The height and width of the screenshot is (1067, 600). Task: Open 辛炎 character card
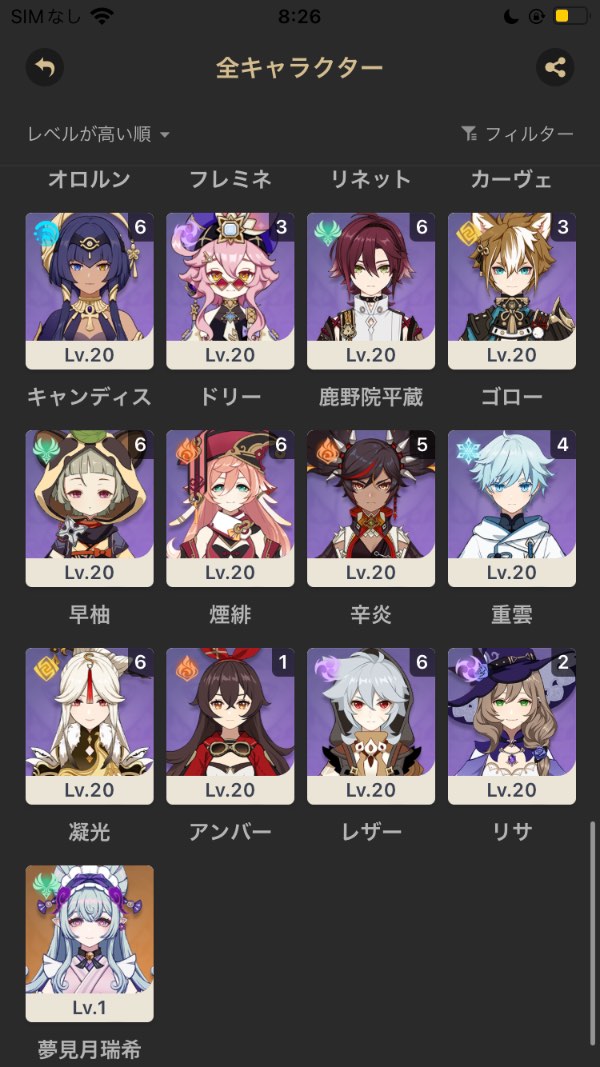371,508
